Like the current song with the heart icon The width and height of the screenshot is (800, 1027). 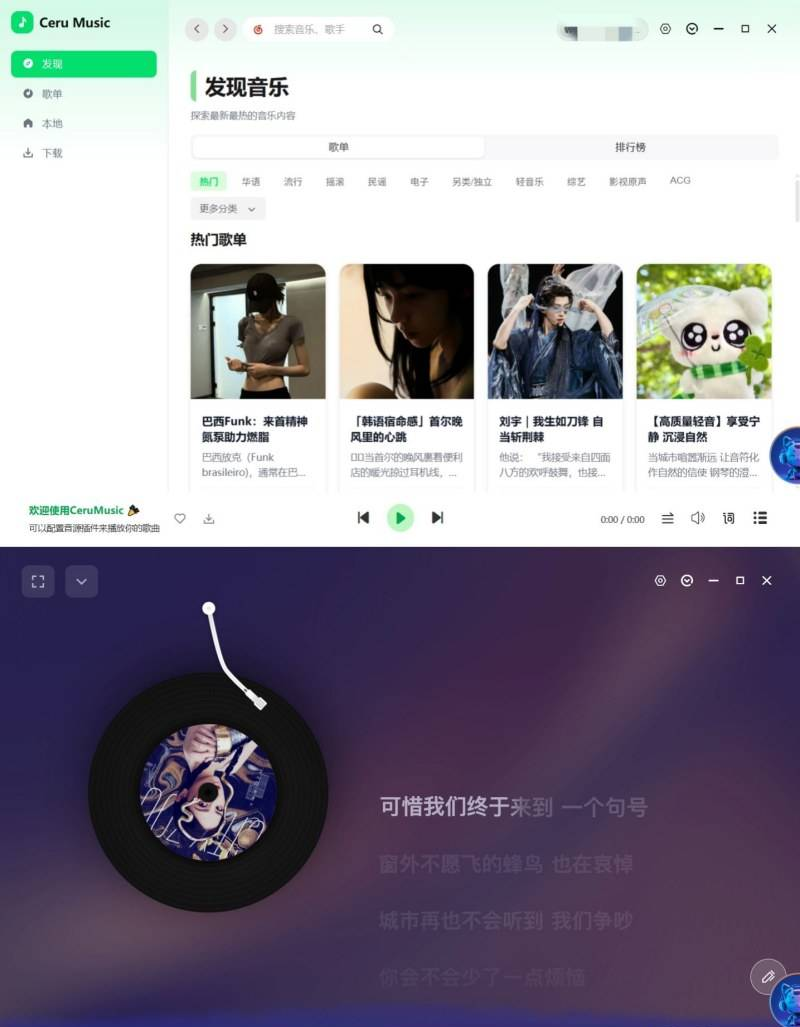pyautogui.click(x=180, y=519)
